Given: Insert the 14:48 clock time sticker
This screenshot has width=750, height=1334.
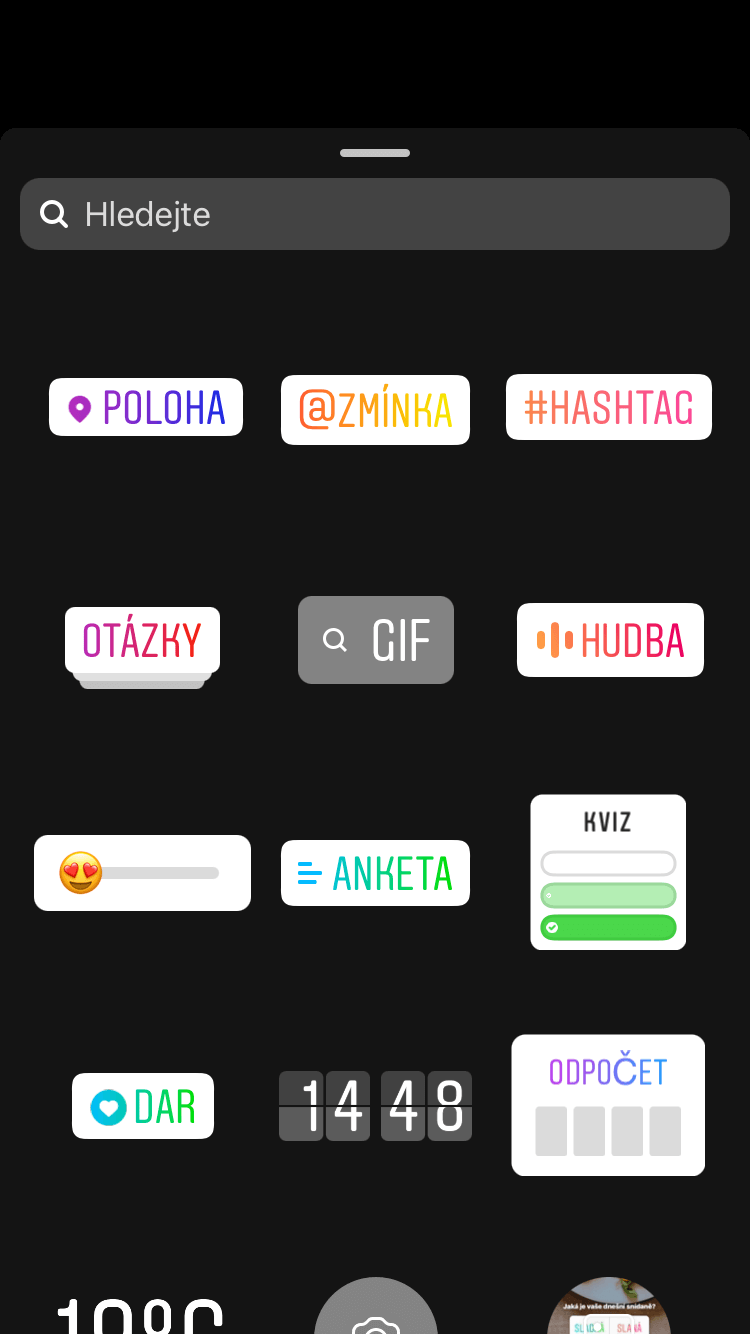Looking at the screenshot, I should point(375,1106).
